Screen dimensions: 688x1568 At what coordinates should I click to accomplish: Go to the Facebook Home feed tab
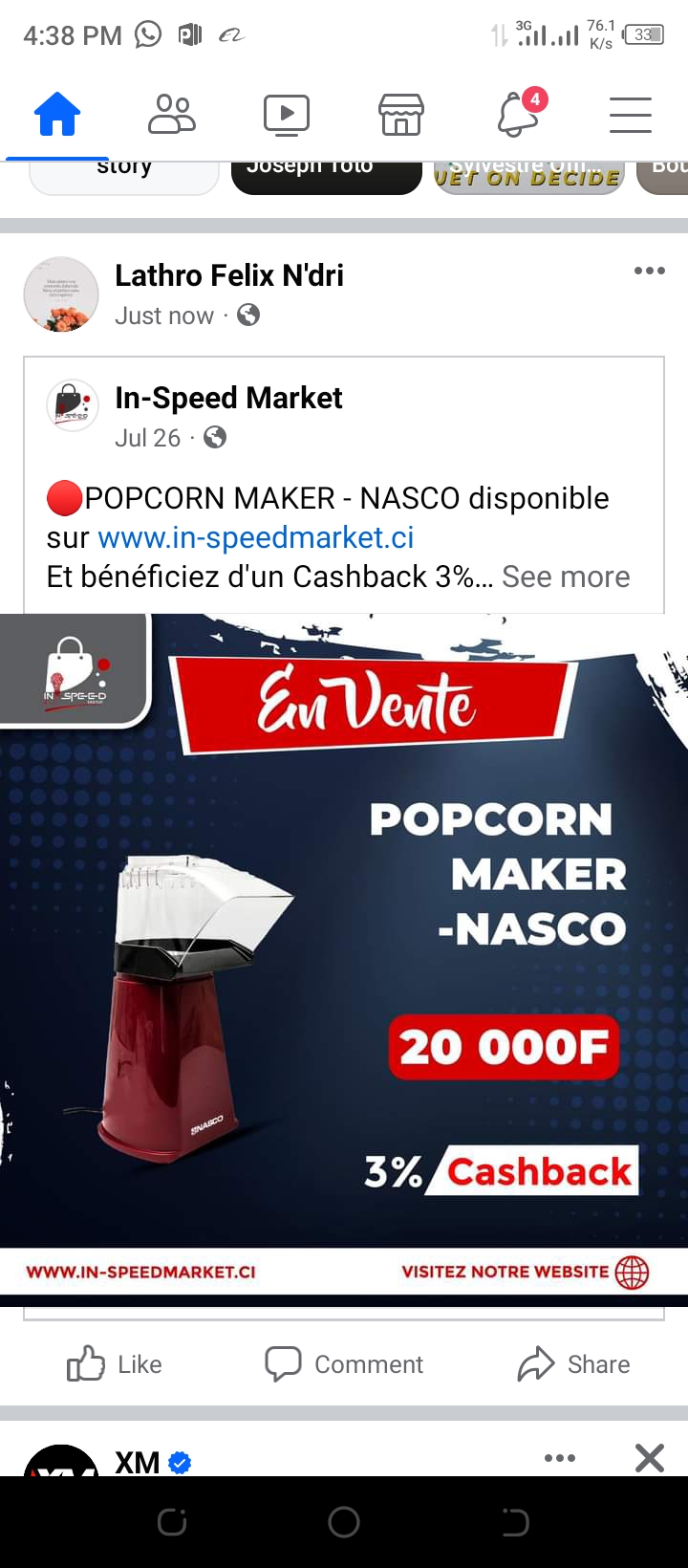click(57, 116)
